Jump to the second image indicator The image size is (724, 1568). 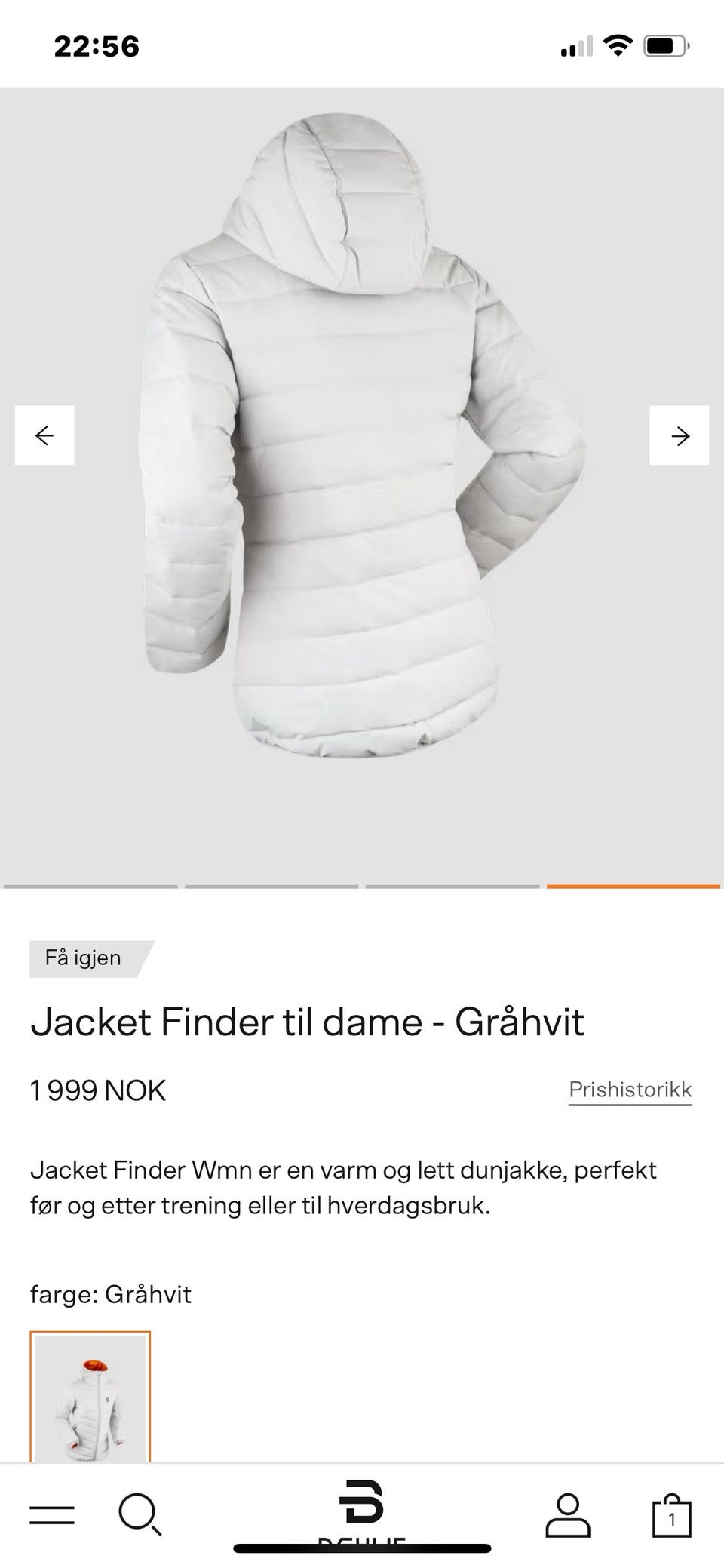(271, 887)
